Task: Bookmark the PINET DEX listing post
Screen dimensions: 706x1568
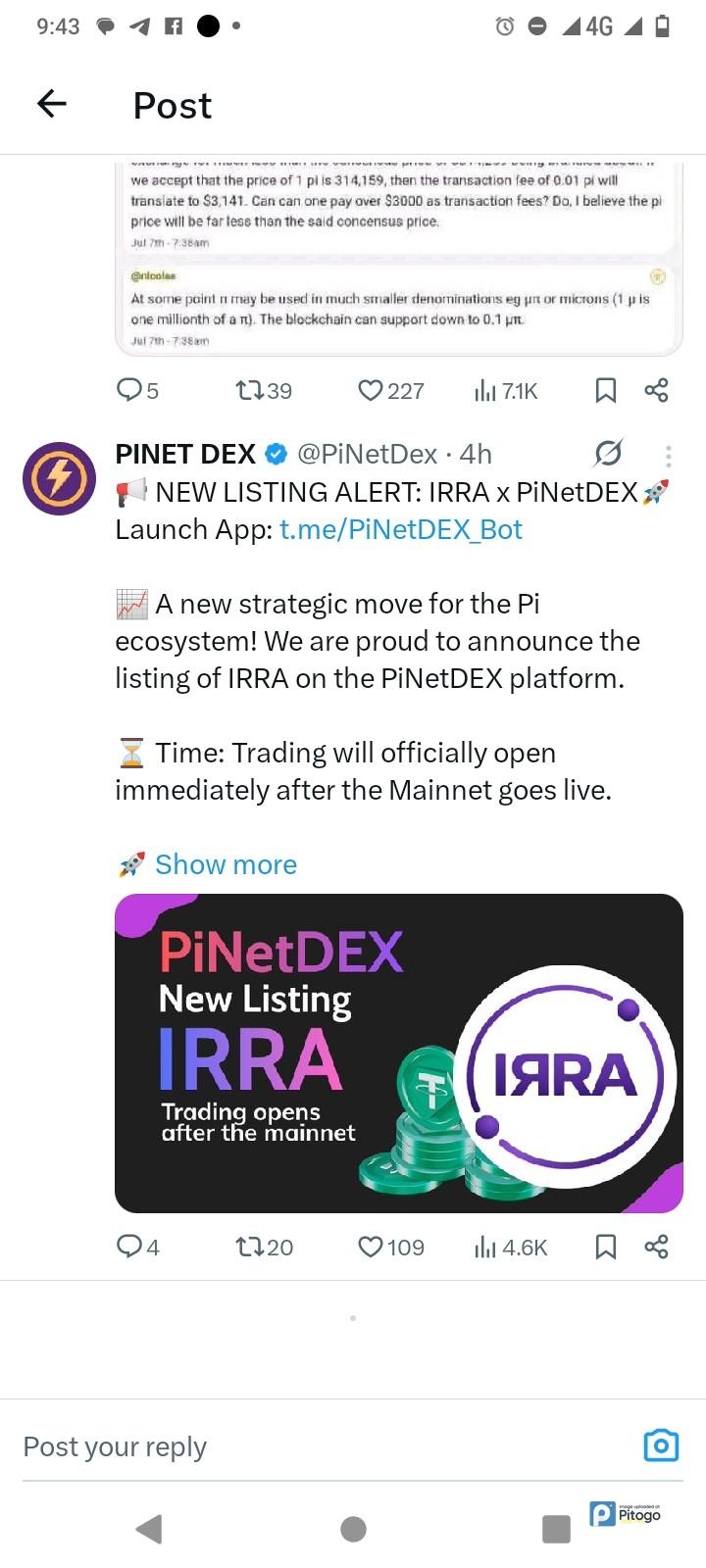Action: tap(606, 1247)
